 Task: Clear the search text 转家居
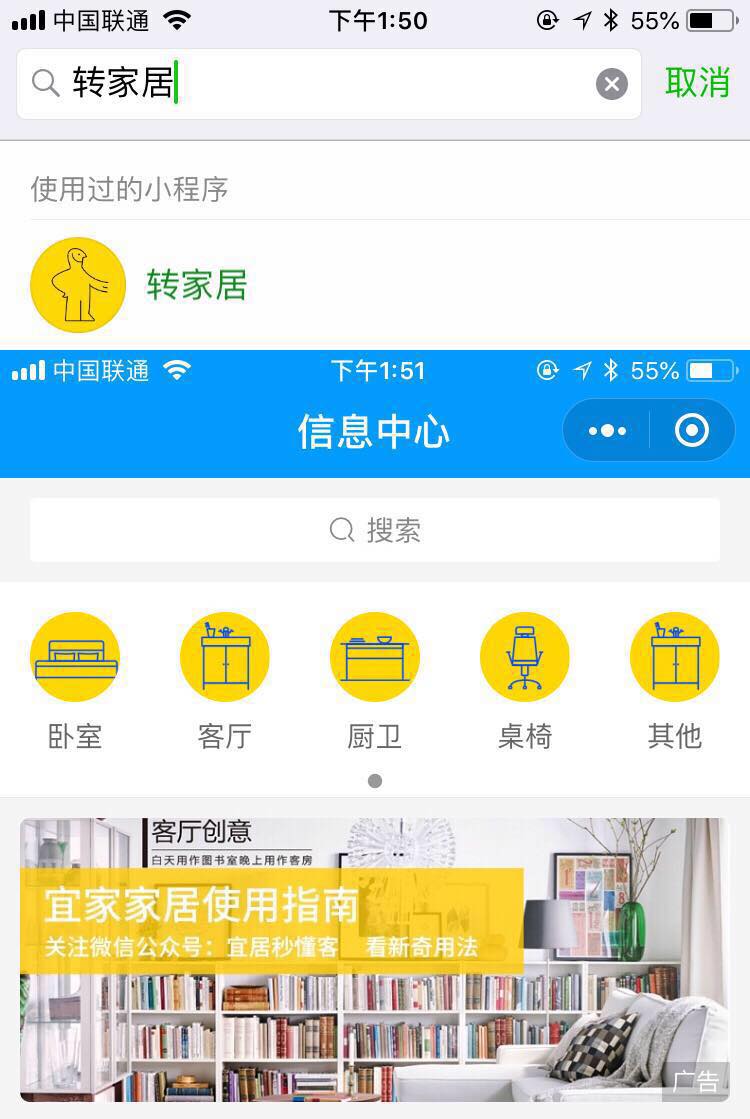(612, 84)
